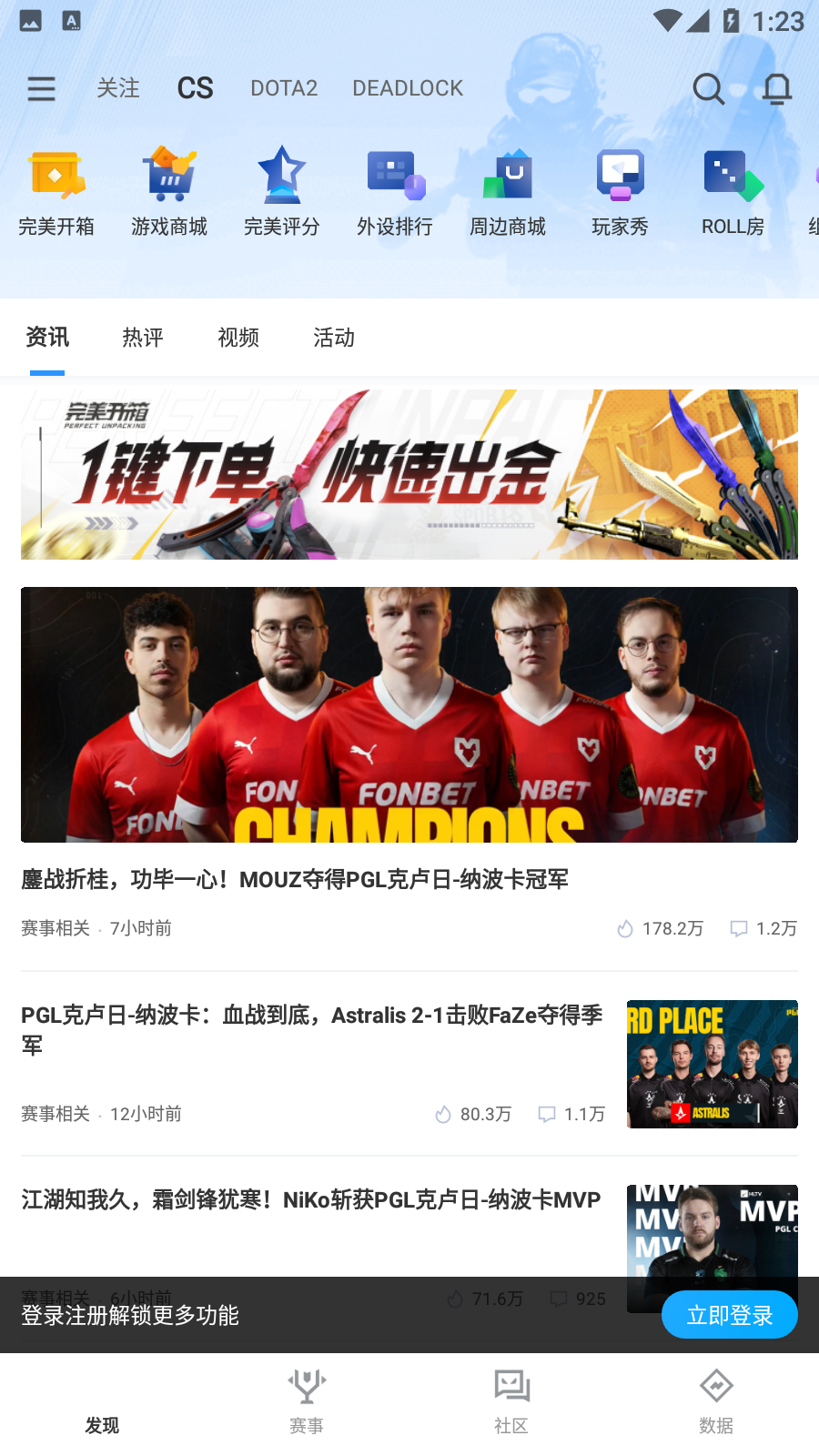
Task: Open 周边商城 shortcut
Action: (508, 193)
